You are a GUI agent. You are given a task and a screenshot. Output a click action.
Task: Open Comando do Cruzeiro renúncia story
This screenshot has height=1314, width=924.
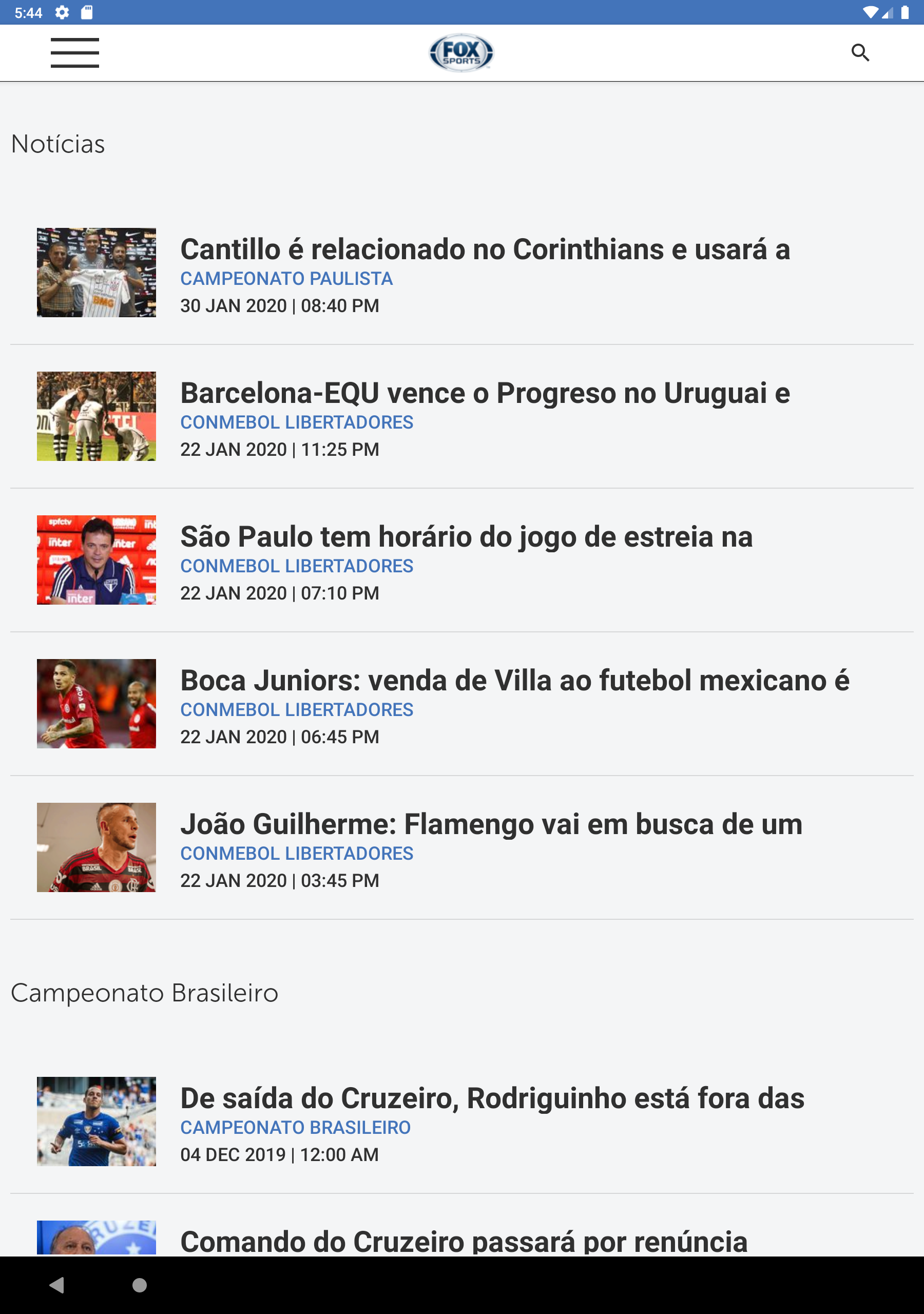point(463,1241)
